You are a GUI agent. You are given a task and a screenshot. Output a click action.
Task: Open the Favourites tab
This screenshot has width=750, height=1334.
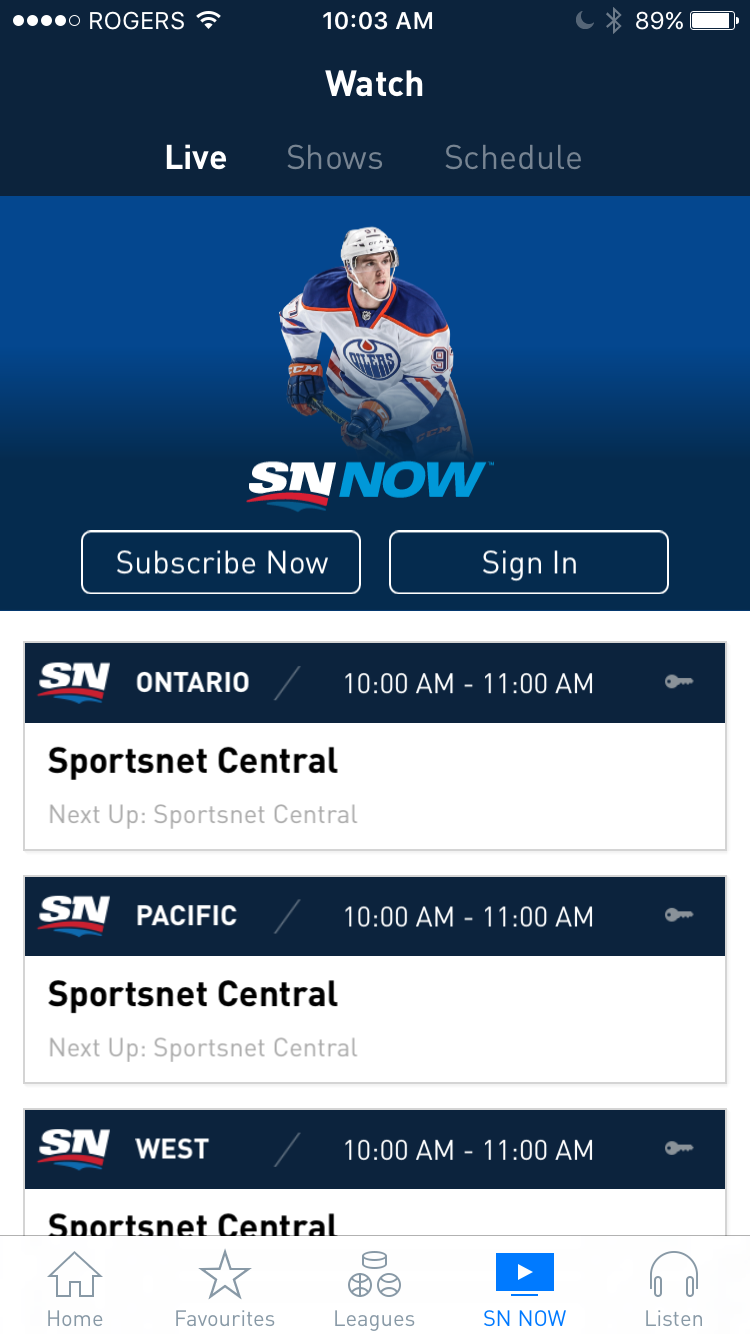pos(224,1290)
